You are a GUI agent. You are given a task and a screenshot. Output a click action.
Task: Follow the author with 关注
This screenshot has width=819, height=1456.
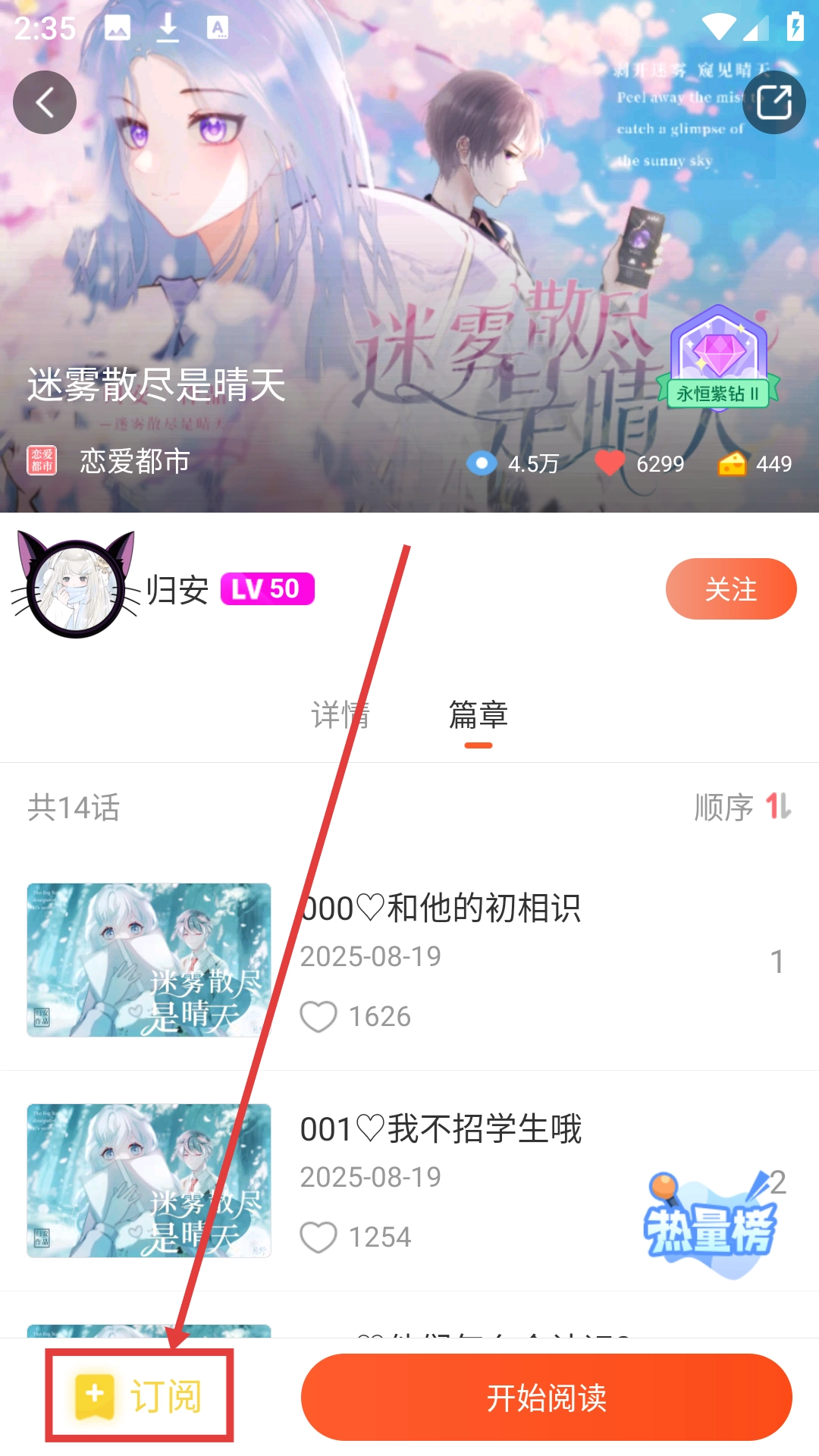[x=730, y=589]
